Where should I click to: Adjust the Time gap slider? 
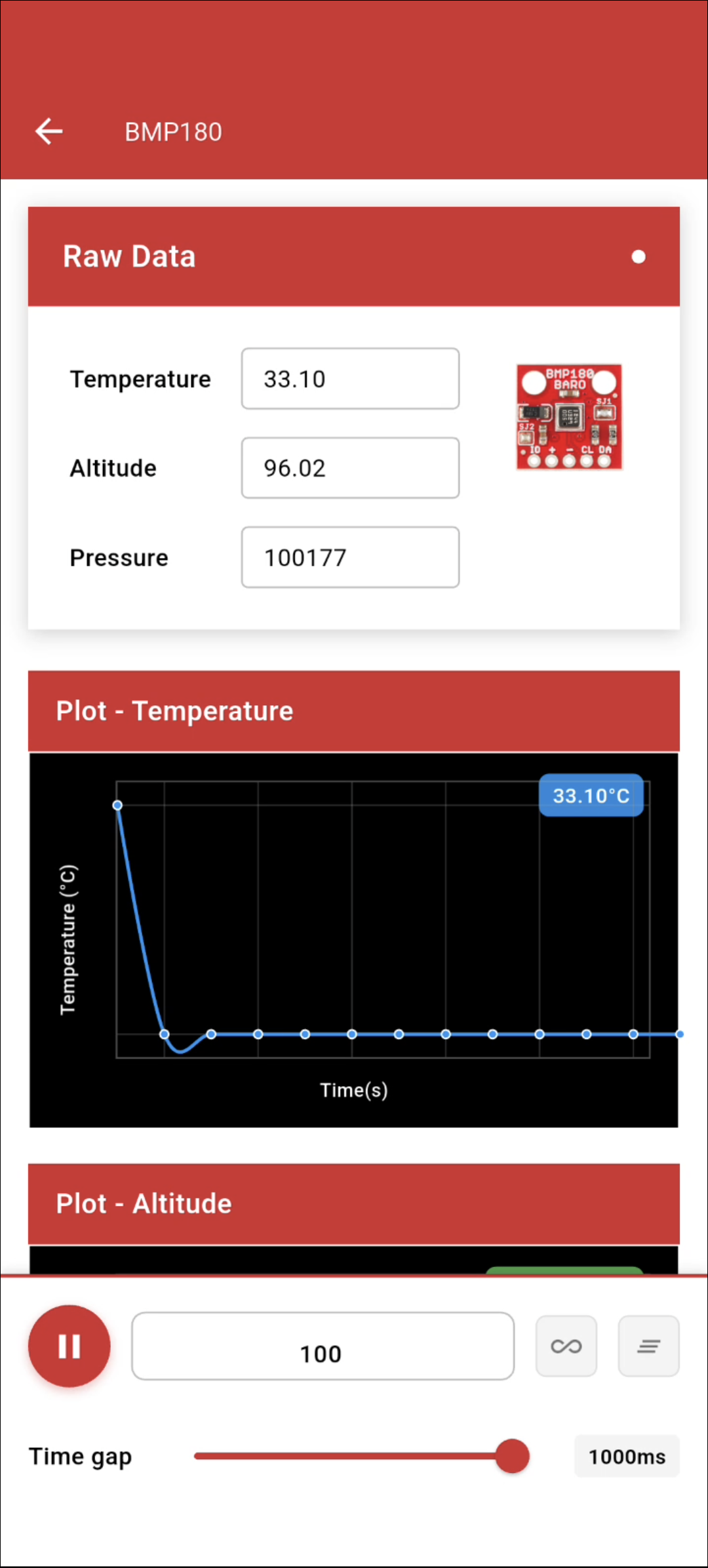coord(512,1456)
